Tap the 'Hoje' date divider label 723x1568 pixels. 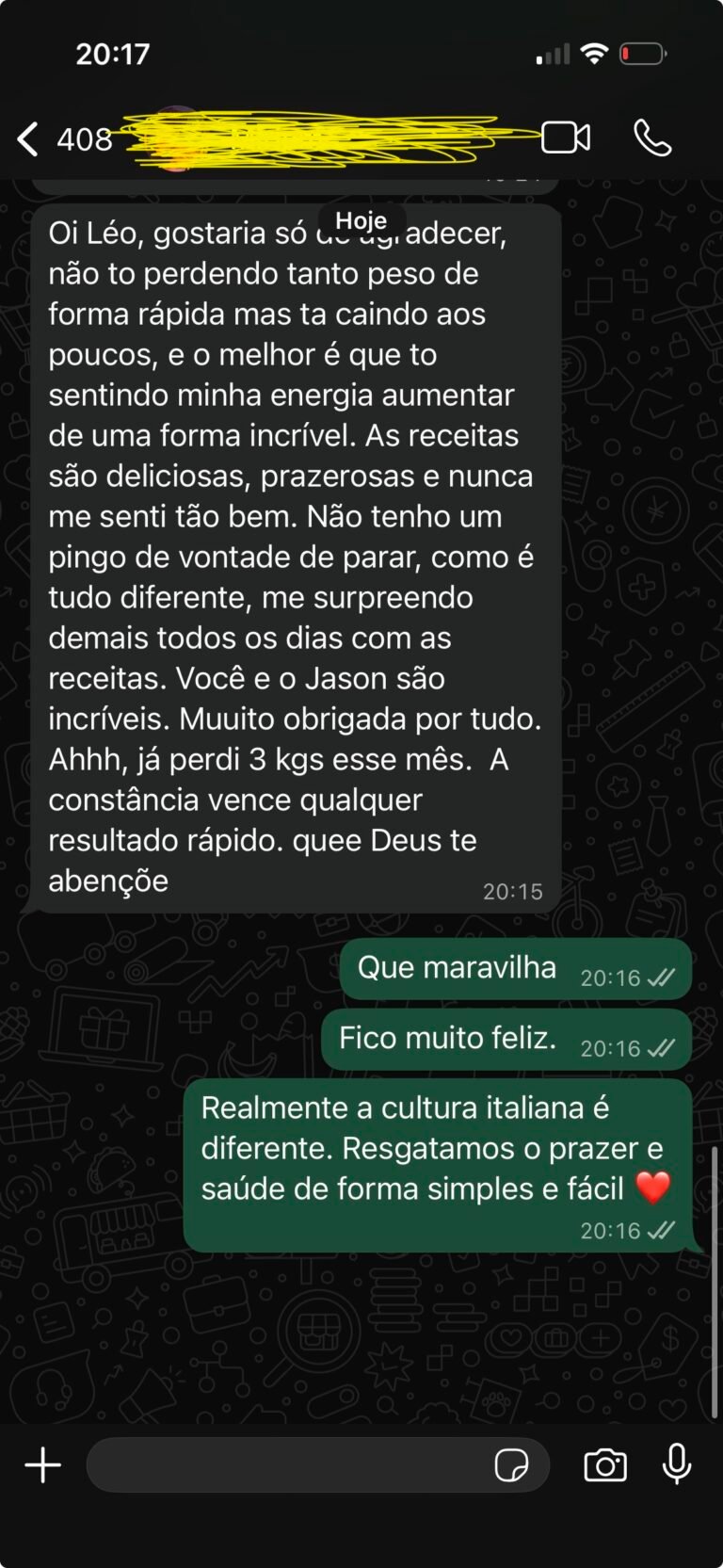[361, 221]
